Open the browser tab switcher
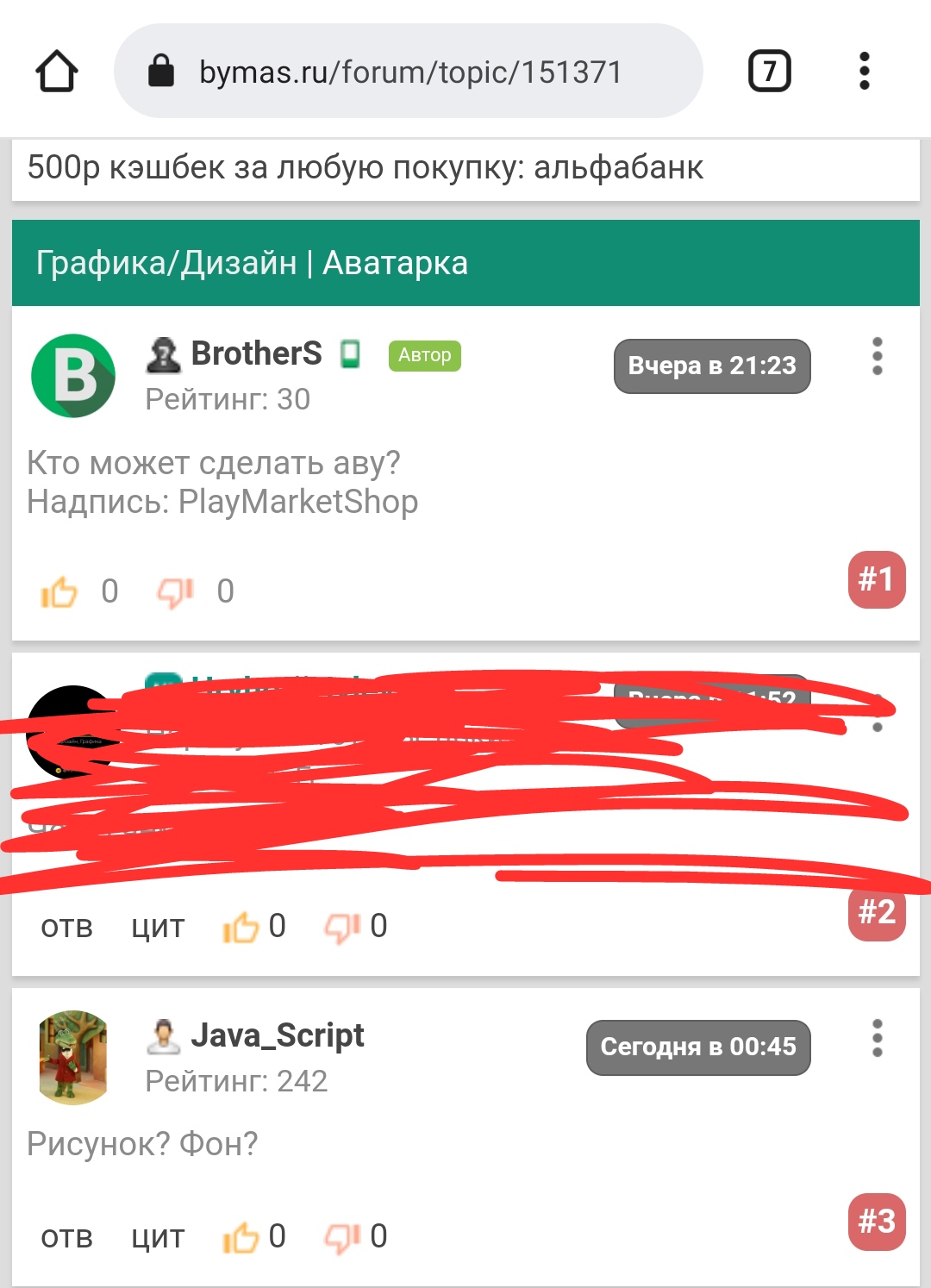 769,72
